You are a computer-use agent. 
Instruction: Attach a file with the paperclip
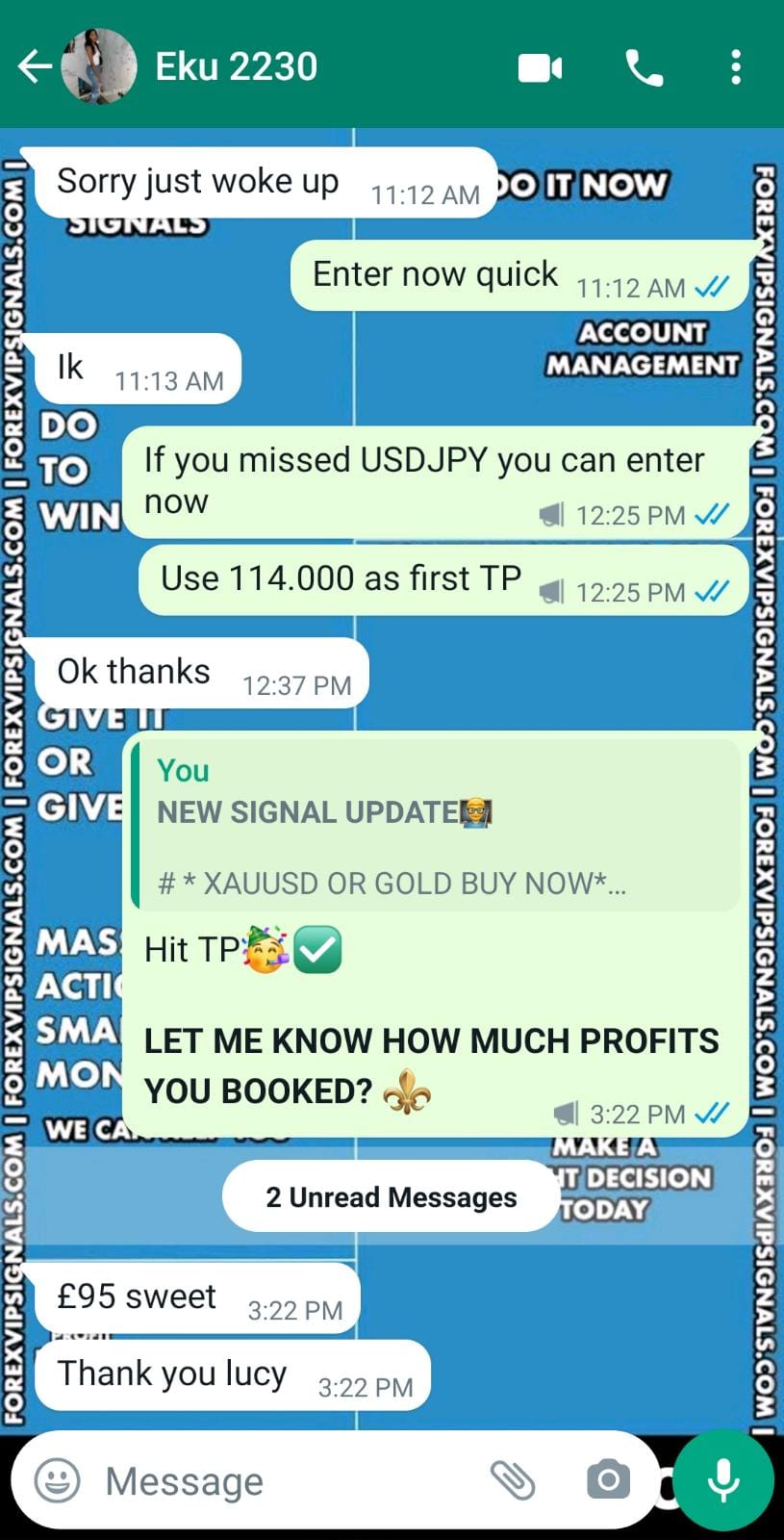(513, 1480)
